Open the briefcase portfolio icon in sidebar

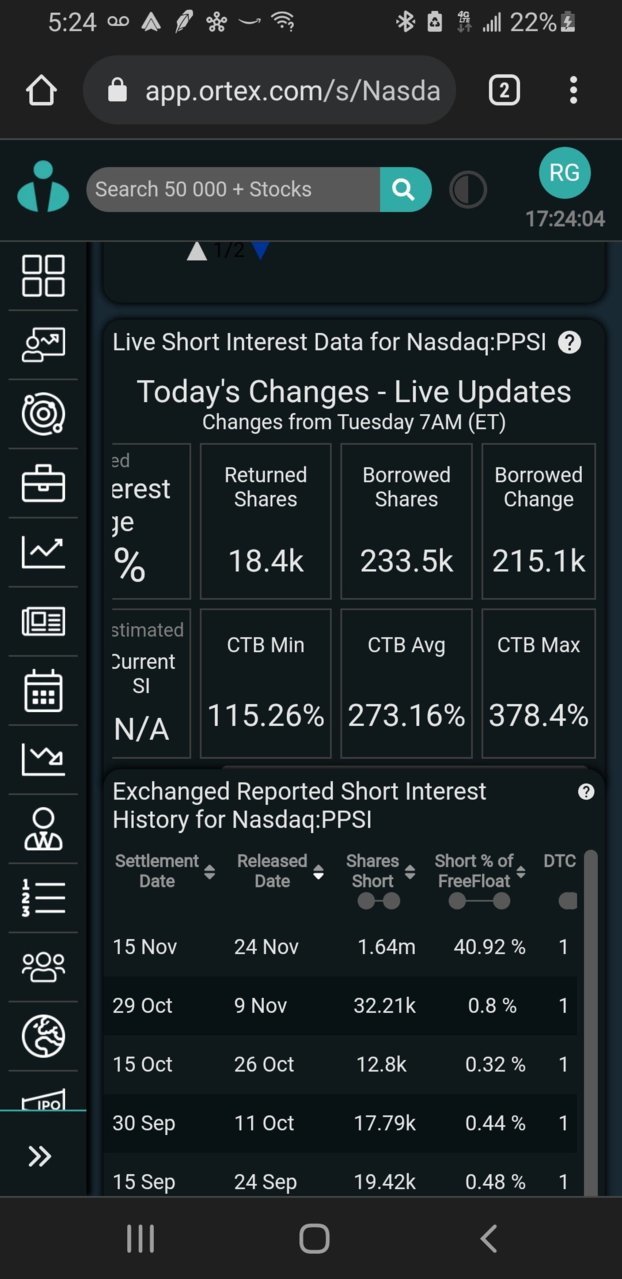point(43,484)
